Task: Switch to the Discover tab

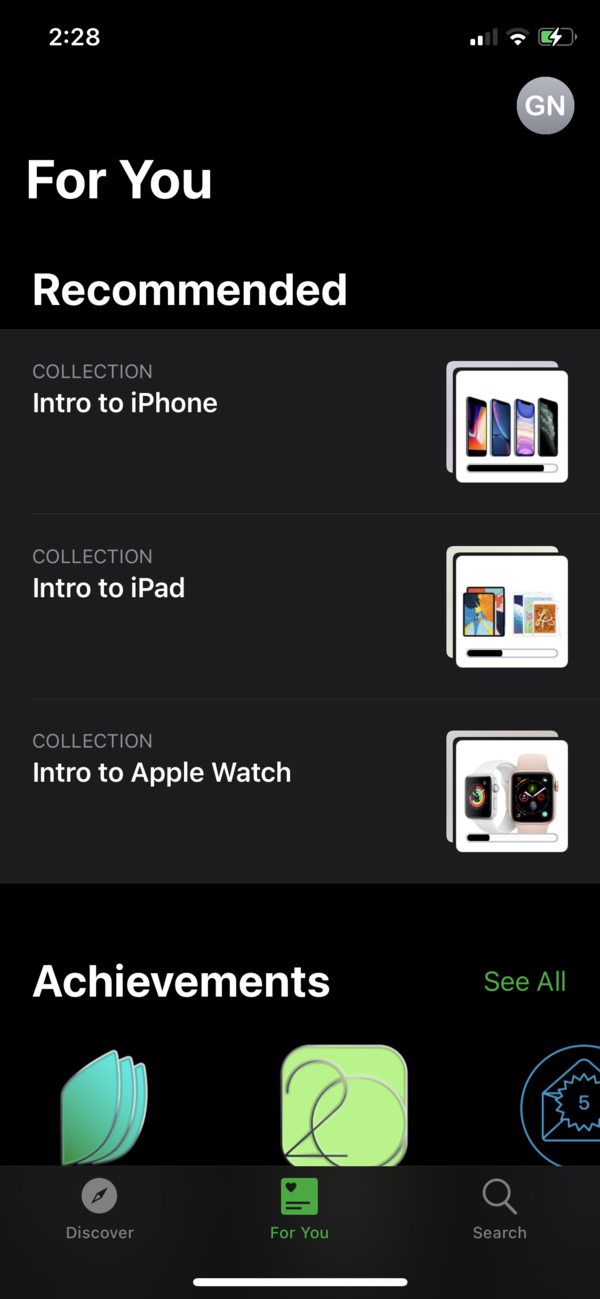Action: pos(100,1210)
